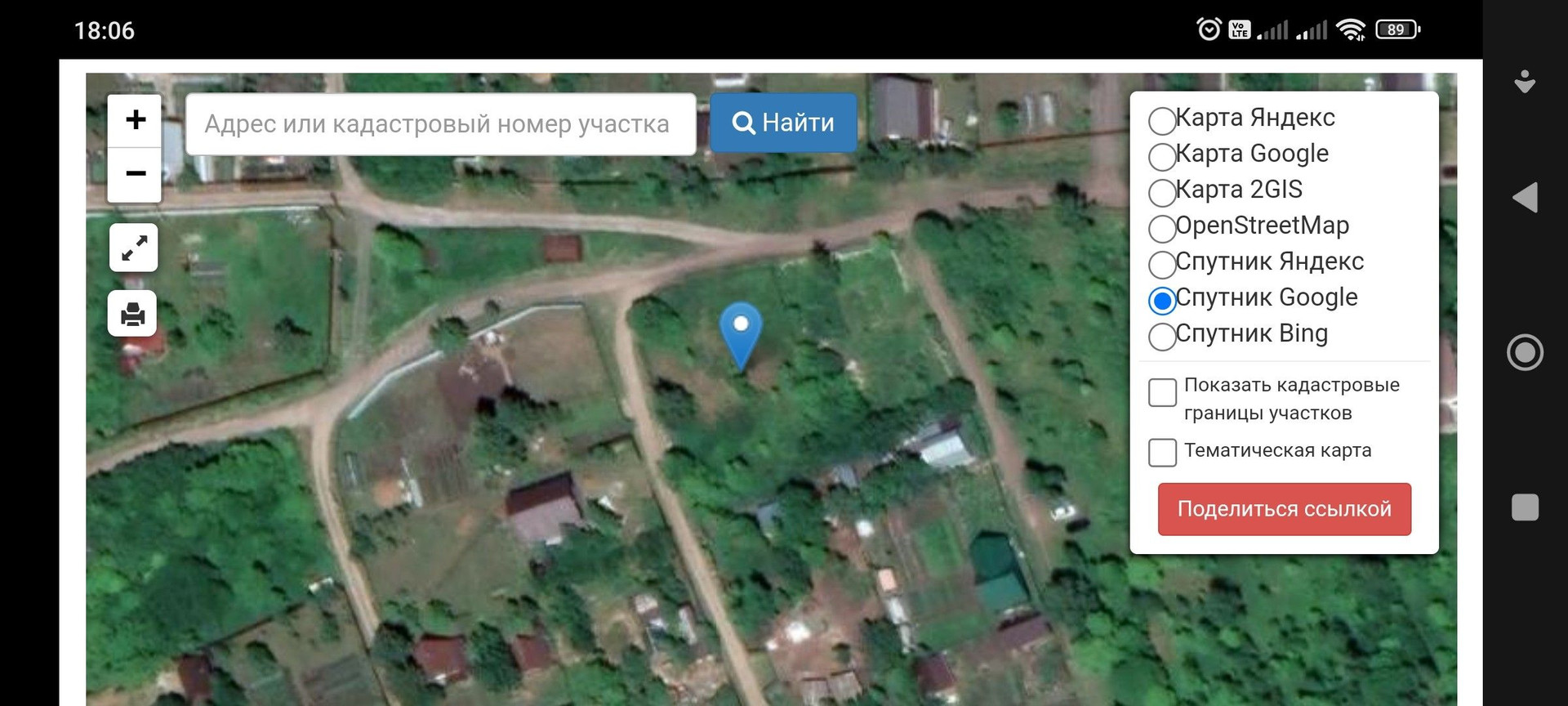This screenshot has height=706, width=1568.
Task: Tap Поделиться ссылкой to share link
Action: point(1284,509)
